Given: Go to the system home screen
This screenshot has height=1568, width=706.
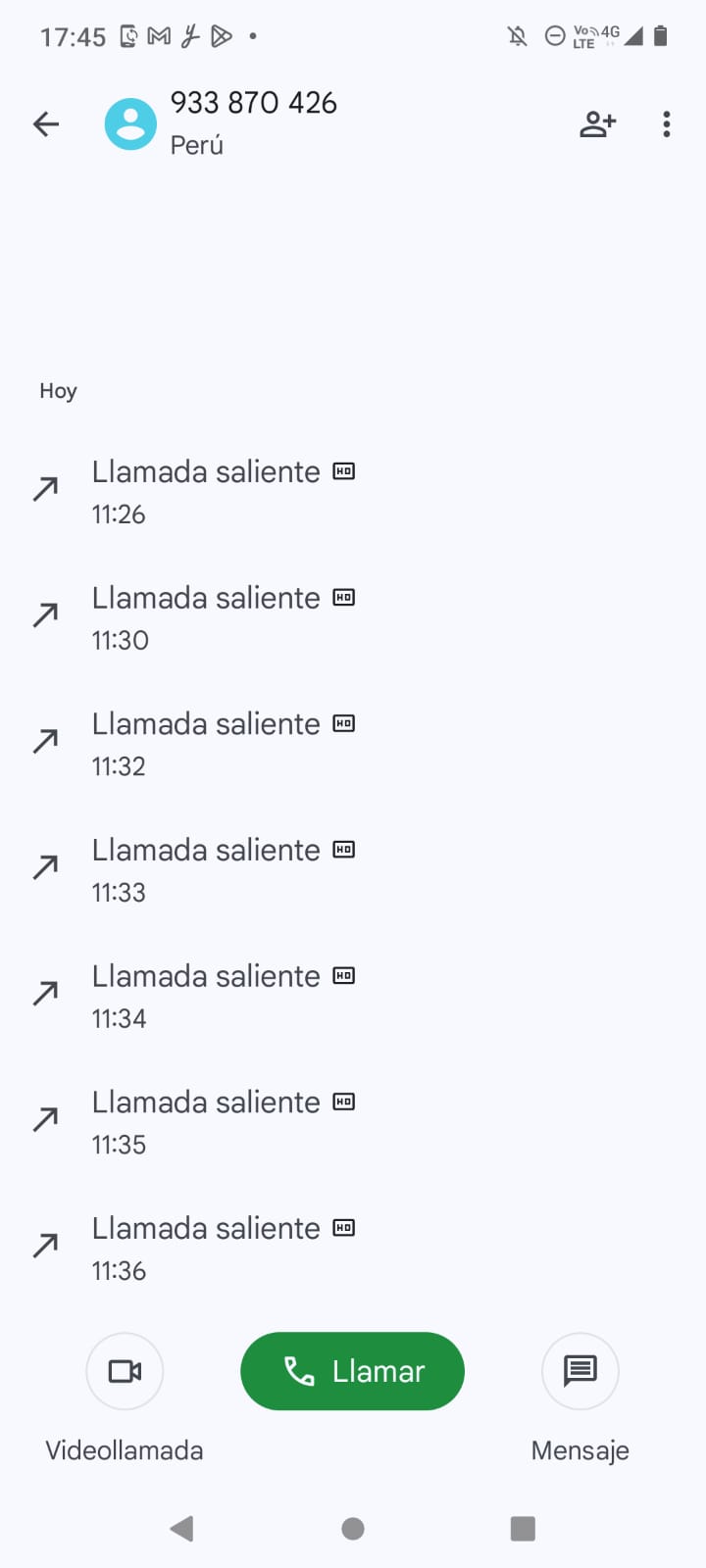Looking at the screenshot, I should pyautogui.click(x=353, y=1529).
